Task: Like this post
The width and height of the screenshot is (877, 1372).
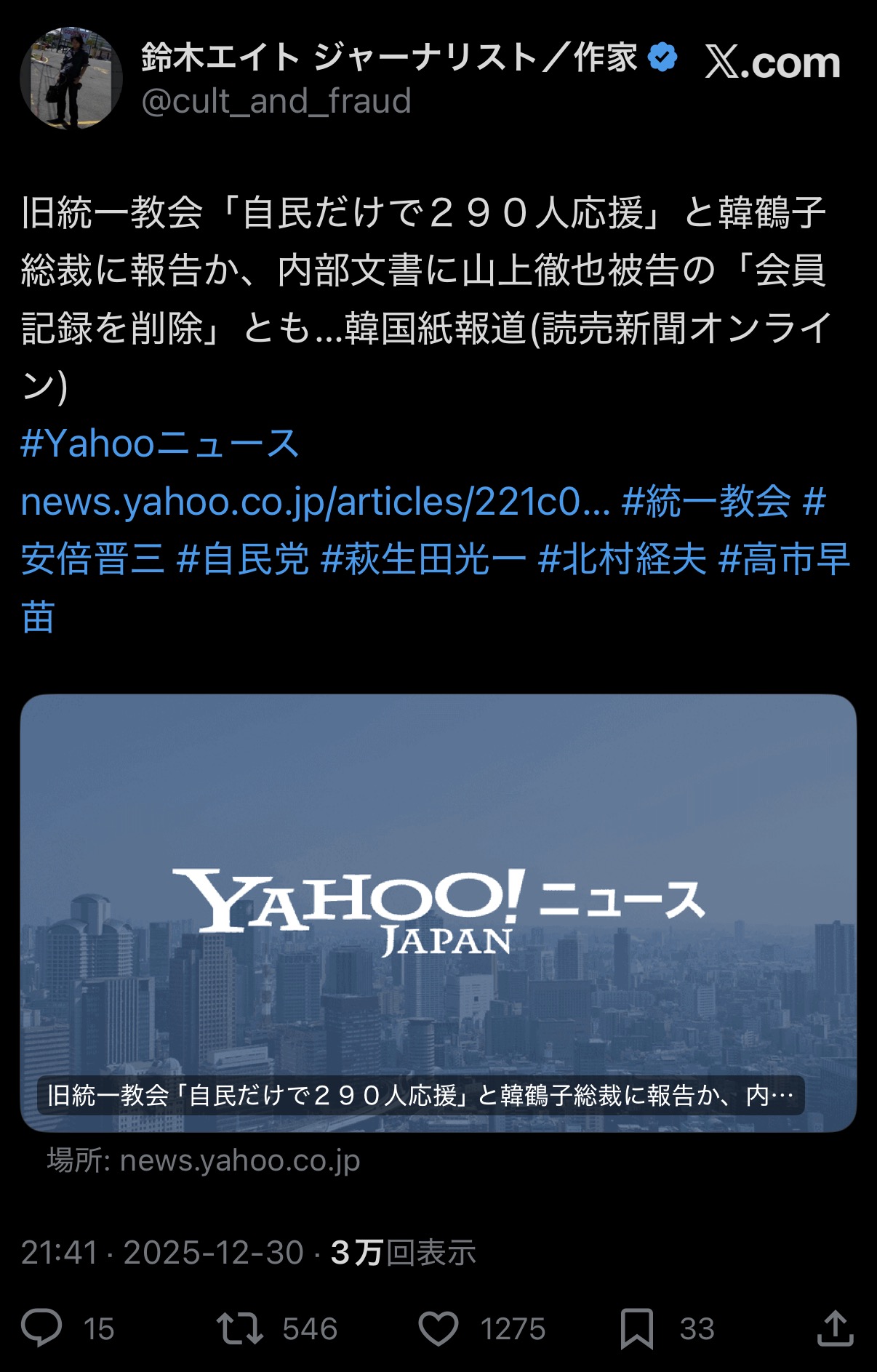Action: coord(438,1328)
